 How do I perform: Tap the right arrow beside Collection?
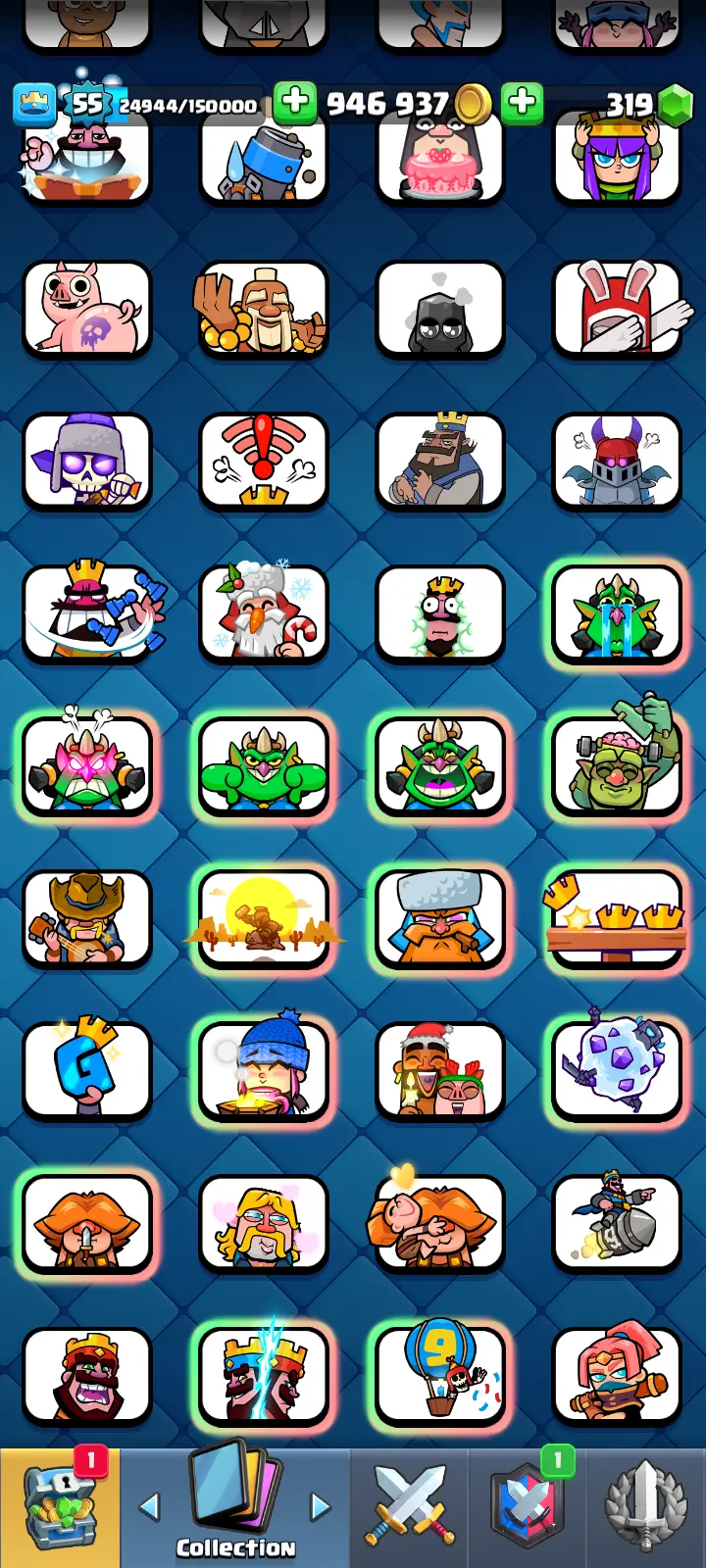pyautogui.click(x=320, y=1506)
